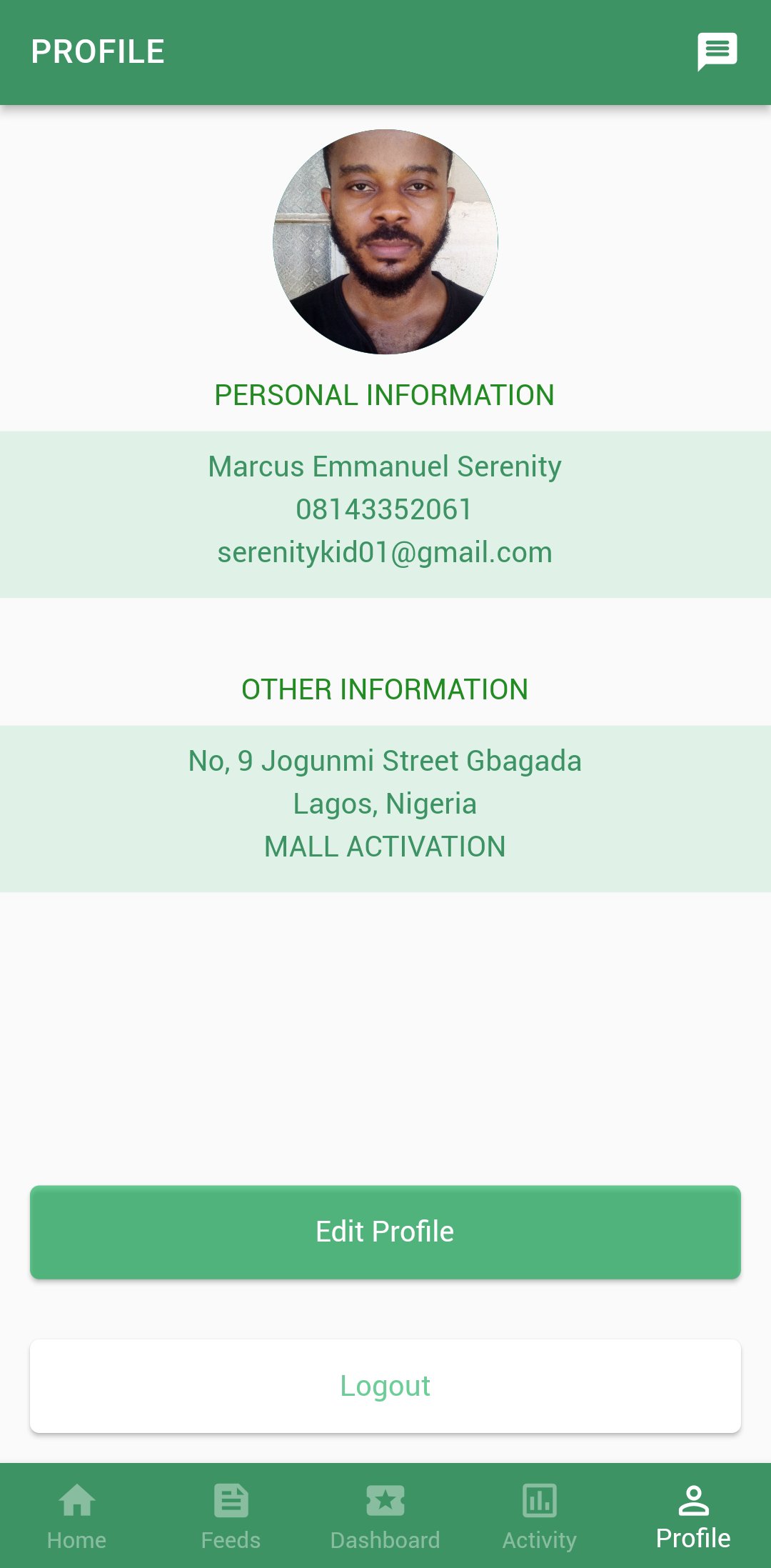Open the Dashboard tab
Viewport: 771px width, 1568px height.
[x=385, y=1516]
